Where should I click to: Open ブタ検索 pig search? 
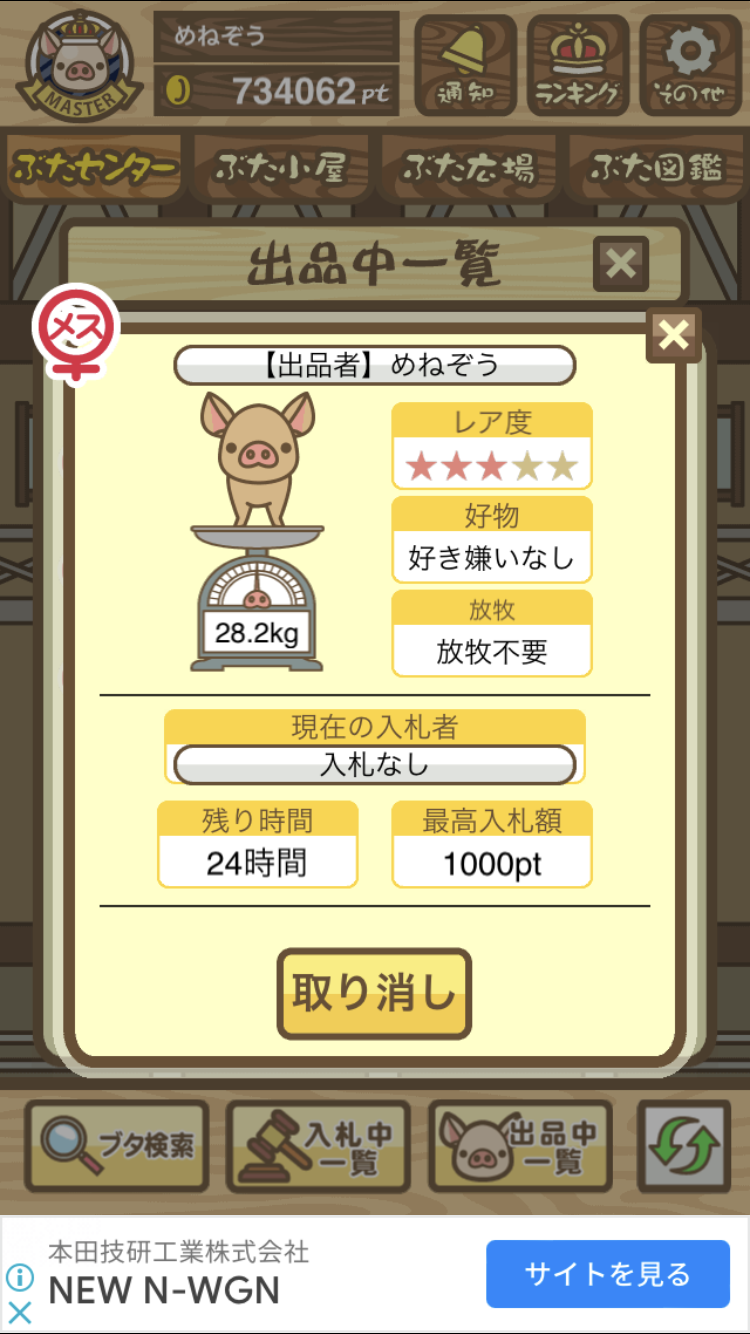pos(117,1146)
